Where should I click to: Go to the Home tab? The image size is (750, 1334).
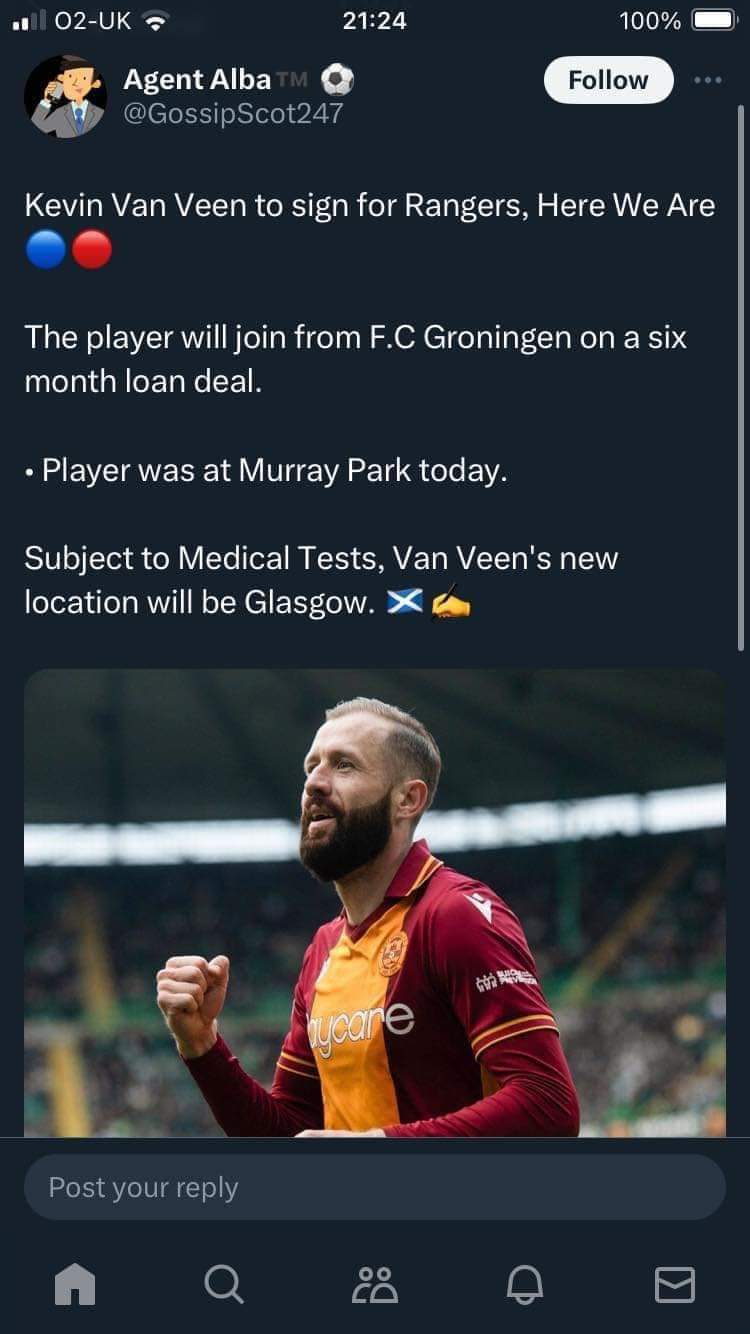(75, 1284)
